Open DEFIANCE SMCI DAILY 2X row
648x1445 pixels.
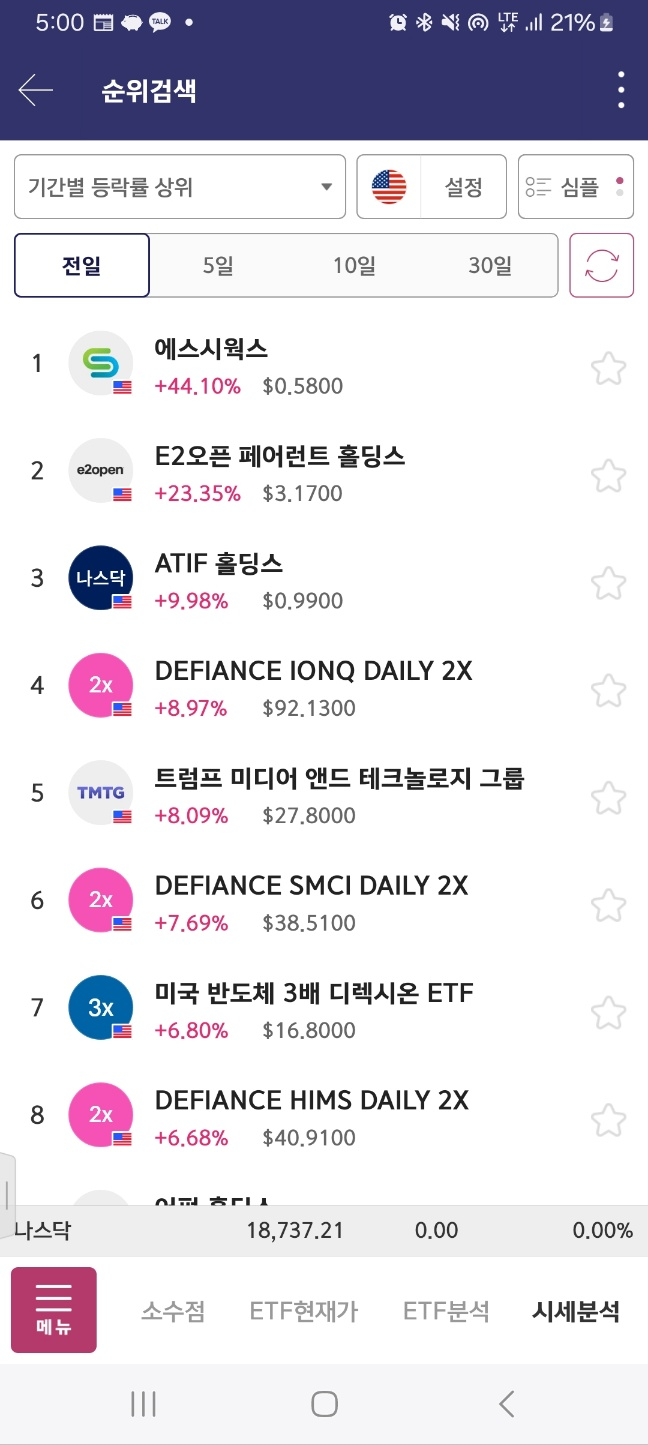[x=324, y=902]
